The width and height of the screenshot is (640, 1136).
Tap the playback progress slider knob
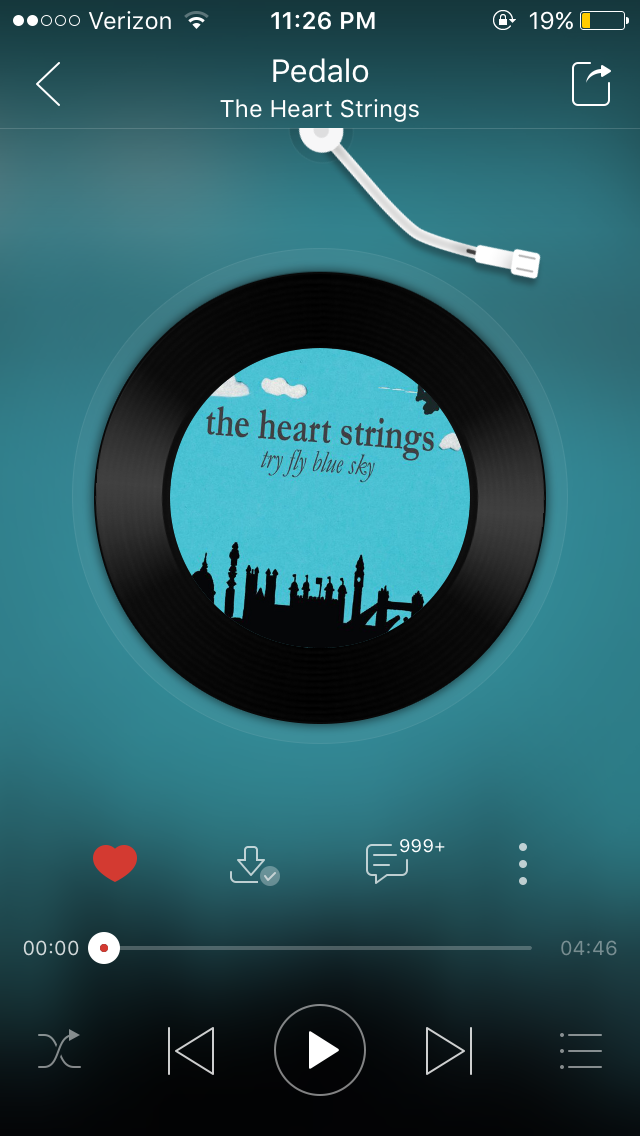pyautogui.click(x=104, y=948)
